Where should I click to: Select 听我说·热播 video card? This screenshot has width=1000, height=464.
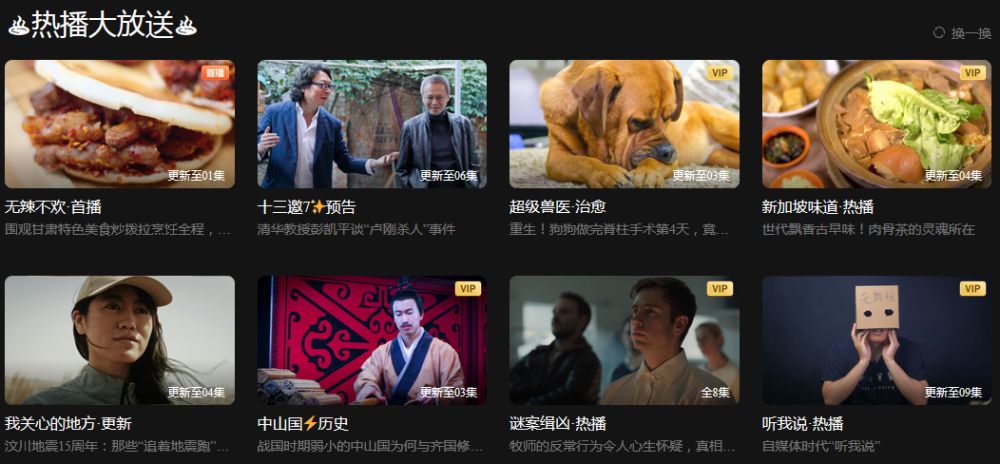(876, 340)
